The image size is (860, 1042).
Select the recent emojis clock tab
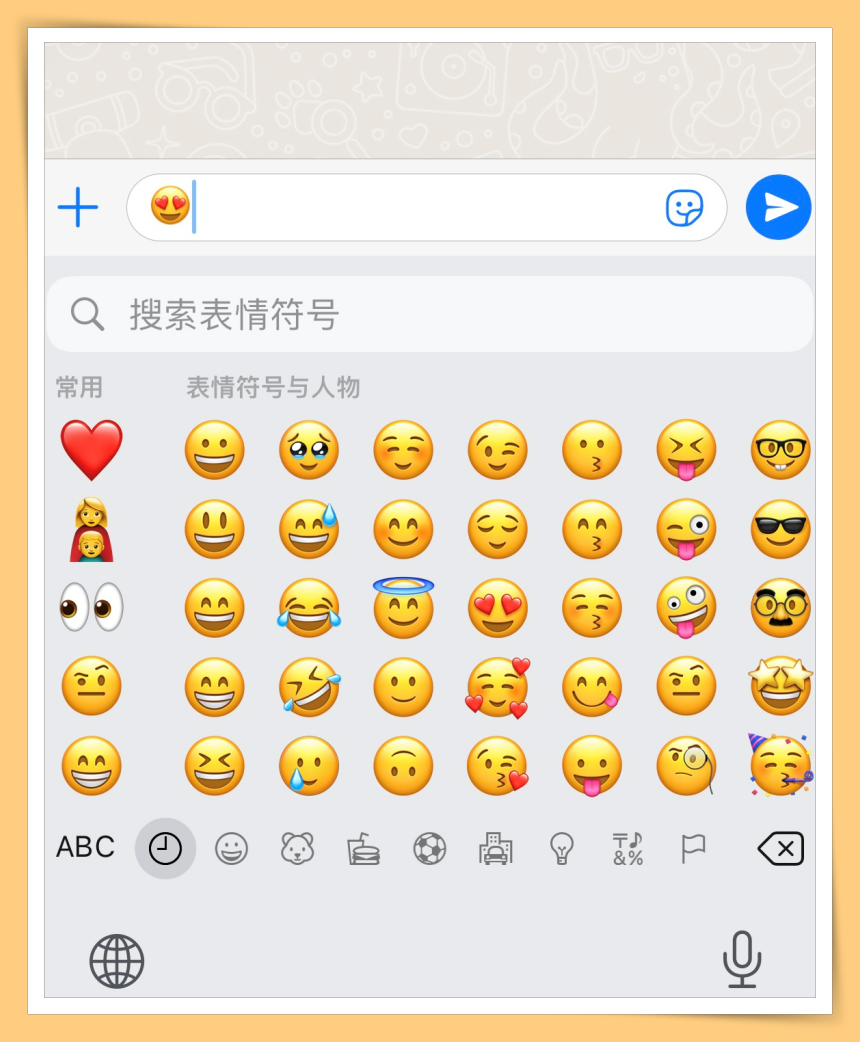(165, 849)
